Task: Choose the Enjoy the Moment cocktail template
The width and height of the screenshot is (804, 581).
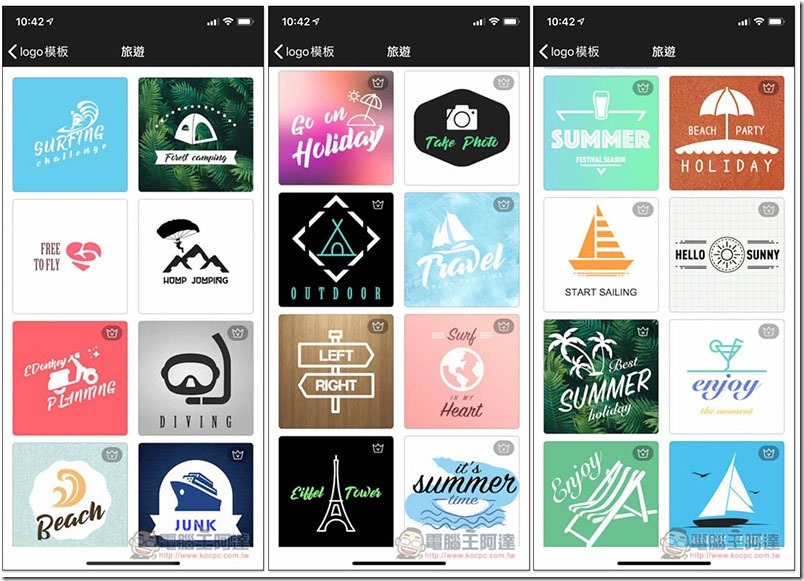Action: click(727, 377)
